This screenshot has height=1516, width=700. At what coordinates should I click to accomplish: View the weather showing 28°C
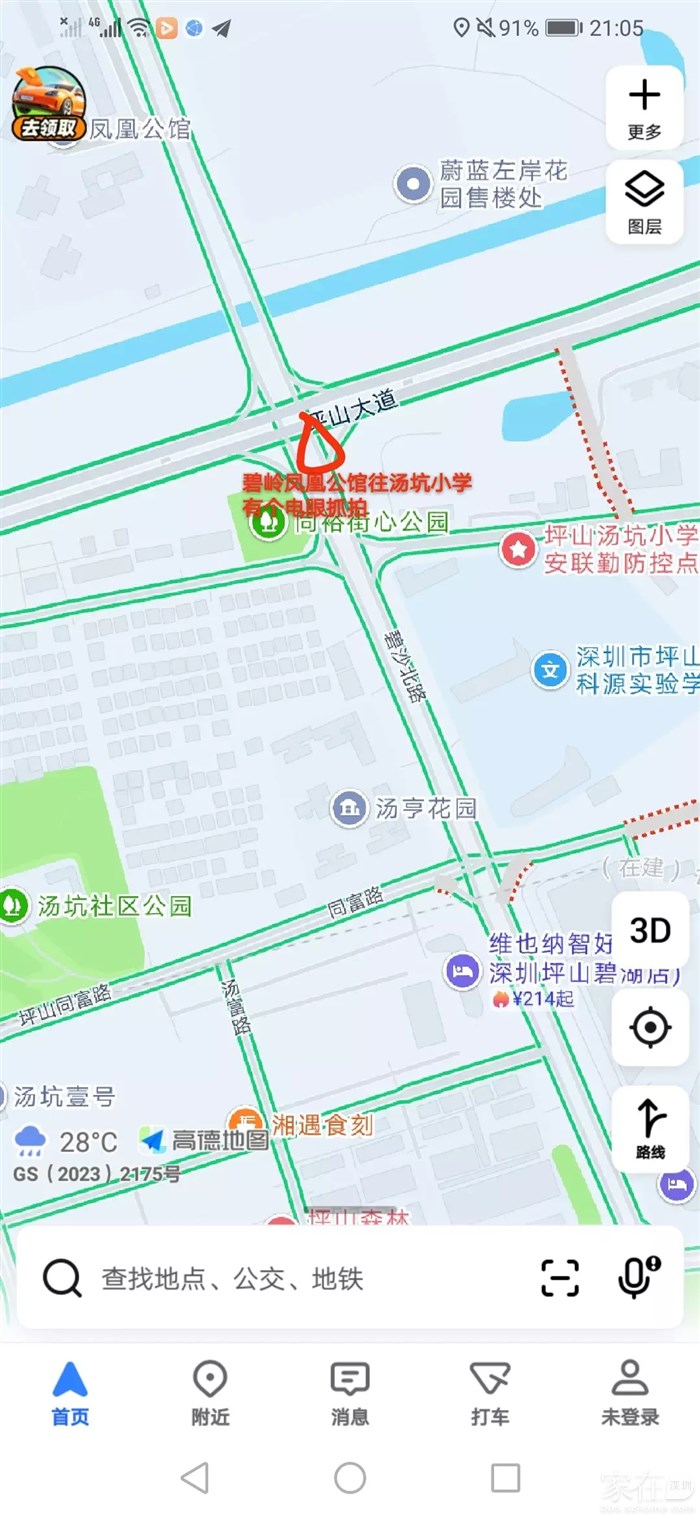click(66, 1141)
